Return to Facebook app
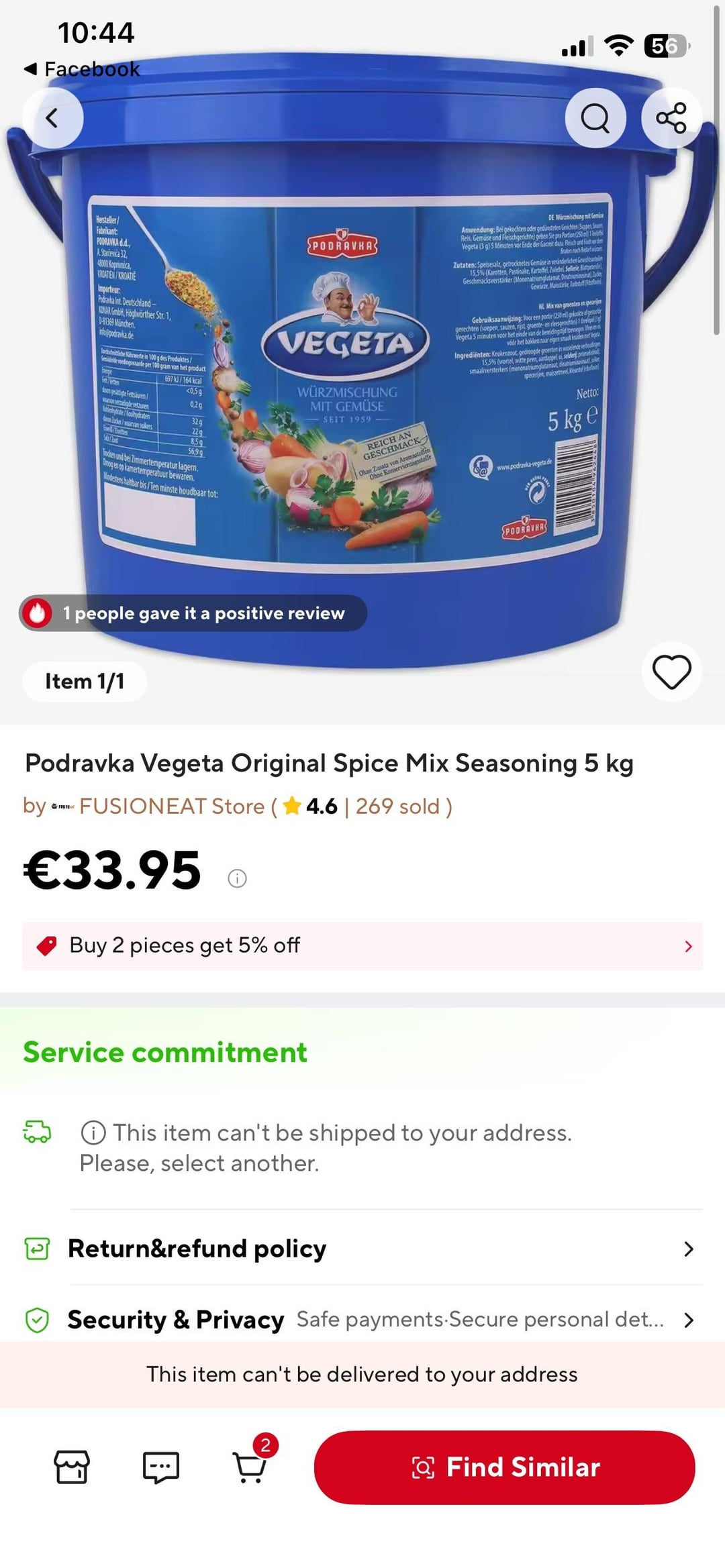 pos(82,68)
